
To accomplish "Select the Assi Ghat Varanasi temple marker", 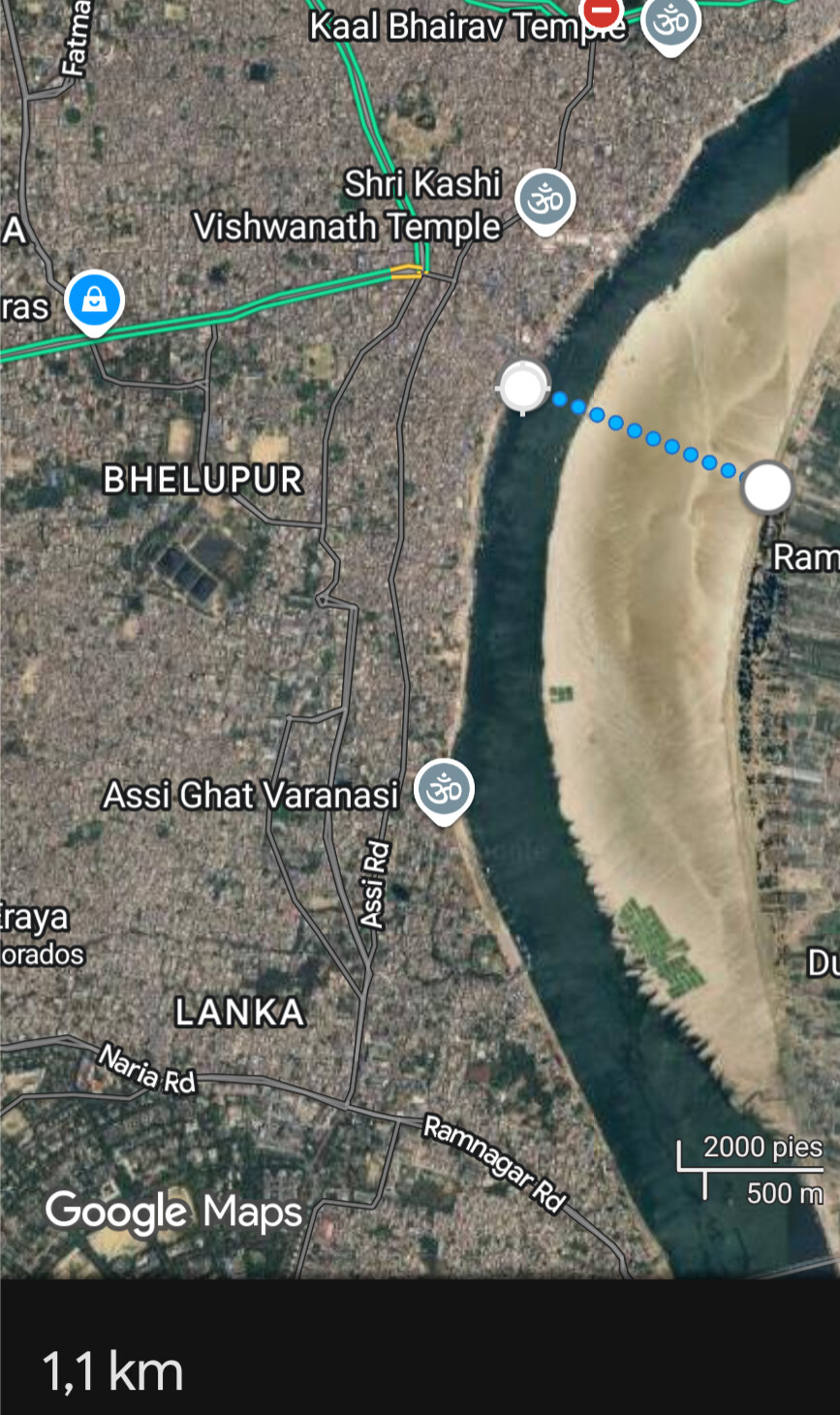I will (444, 789).
